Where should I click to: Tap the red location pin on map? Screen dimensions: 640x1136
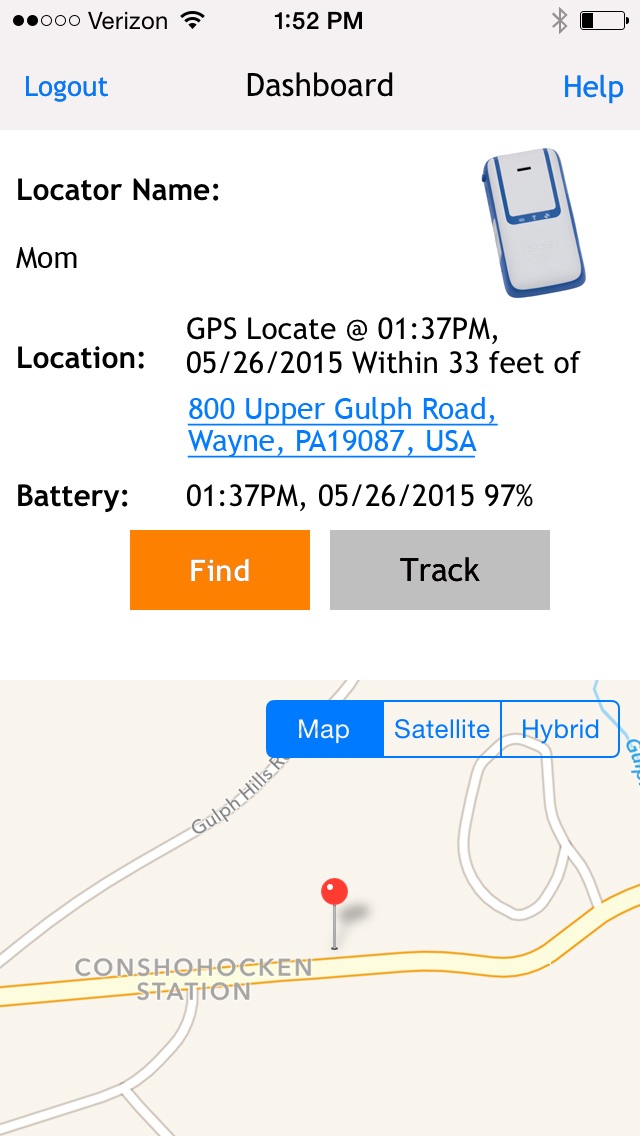334,893
